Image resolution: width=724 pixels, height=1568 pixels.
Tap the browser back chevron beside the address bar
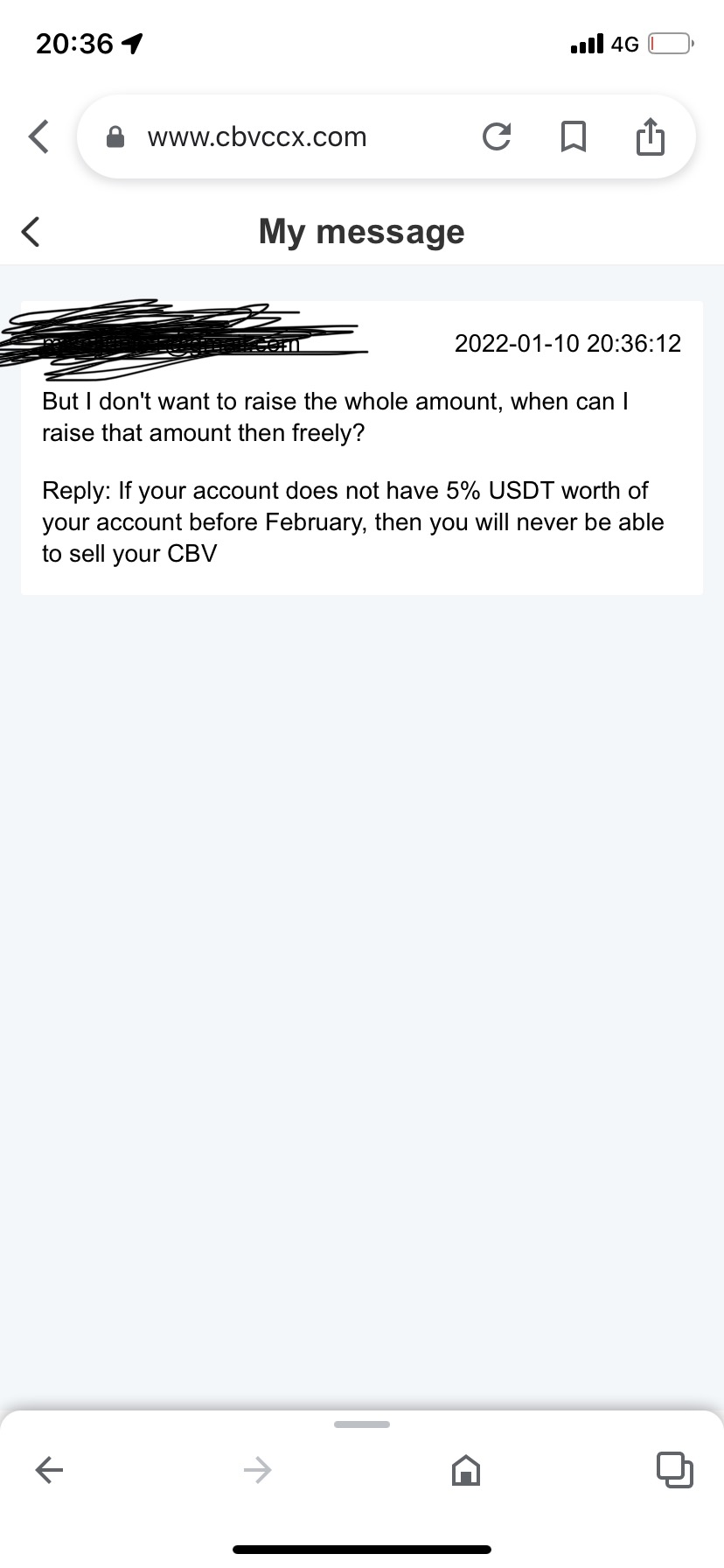click(38, 136)
